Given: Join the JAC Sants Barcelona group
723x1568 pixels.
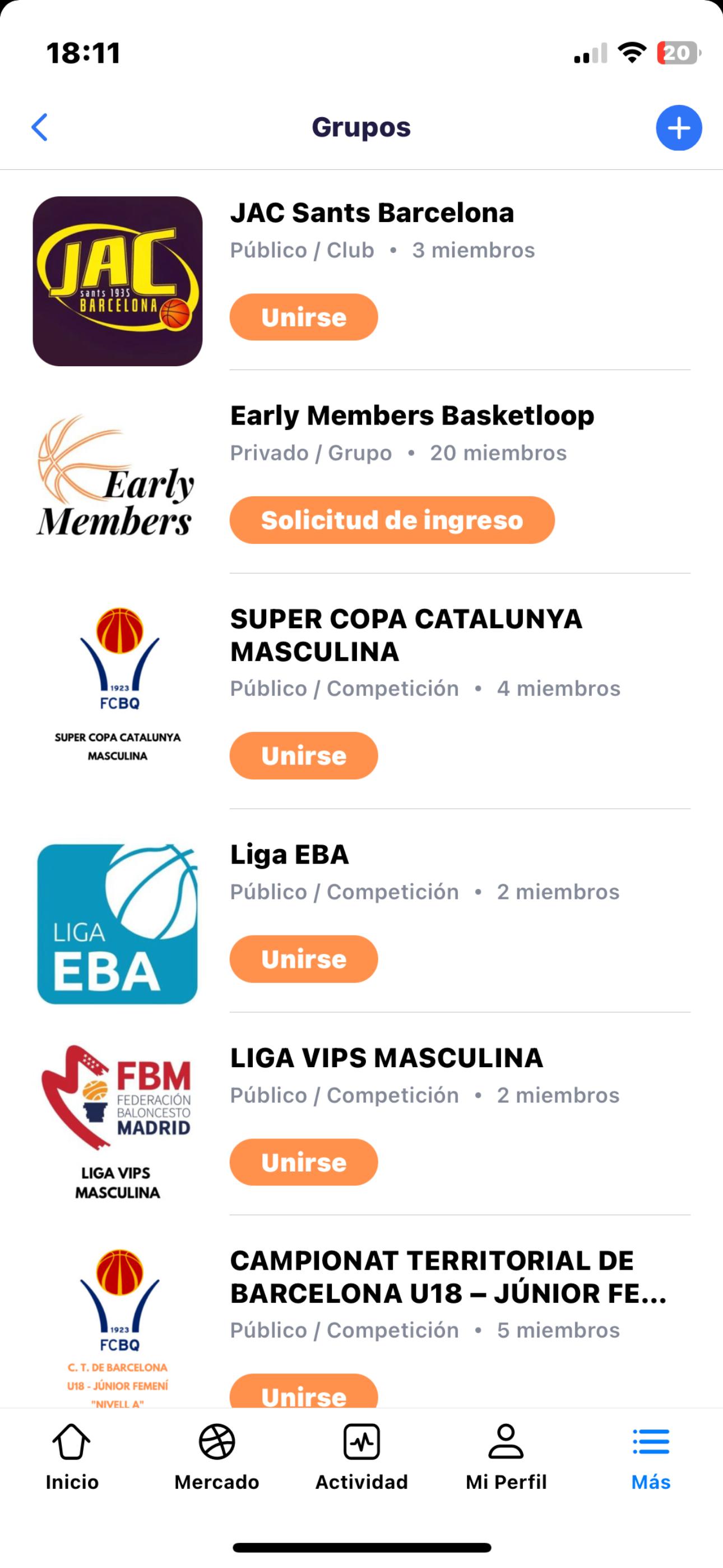Looking at the screenshot, I should tap(304, 317).
